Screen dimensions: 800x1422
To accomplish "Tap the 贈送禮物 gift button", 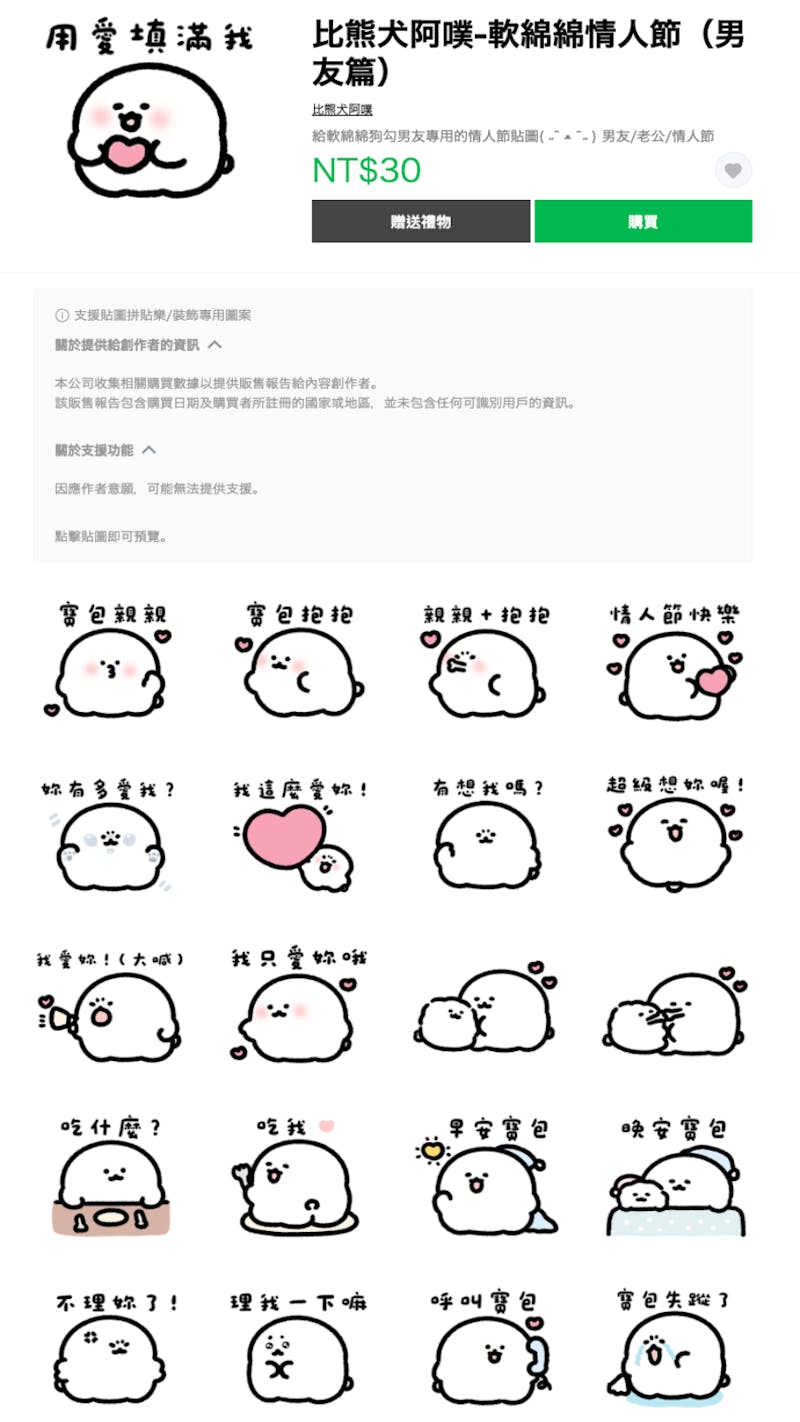I will coord(421,221).
